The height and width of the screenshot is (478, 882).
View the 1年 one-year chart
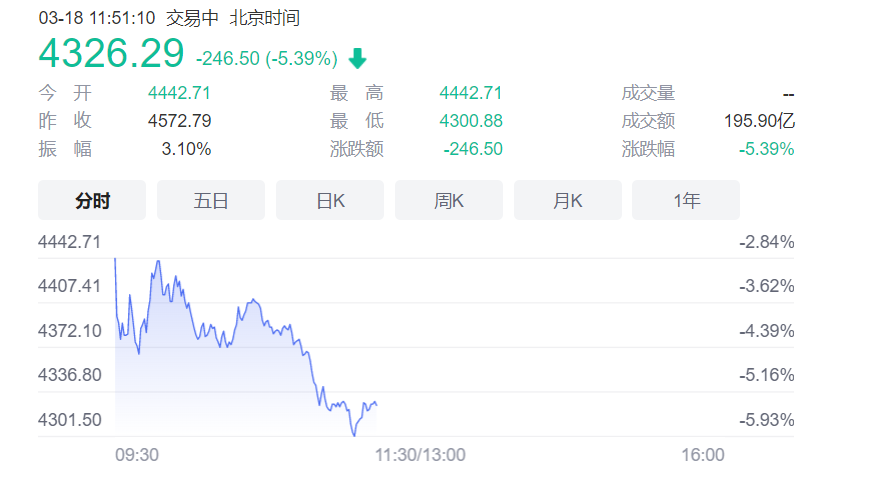pyautogui.click(x=686, y=200)
